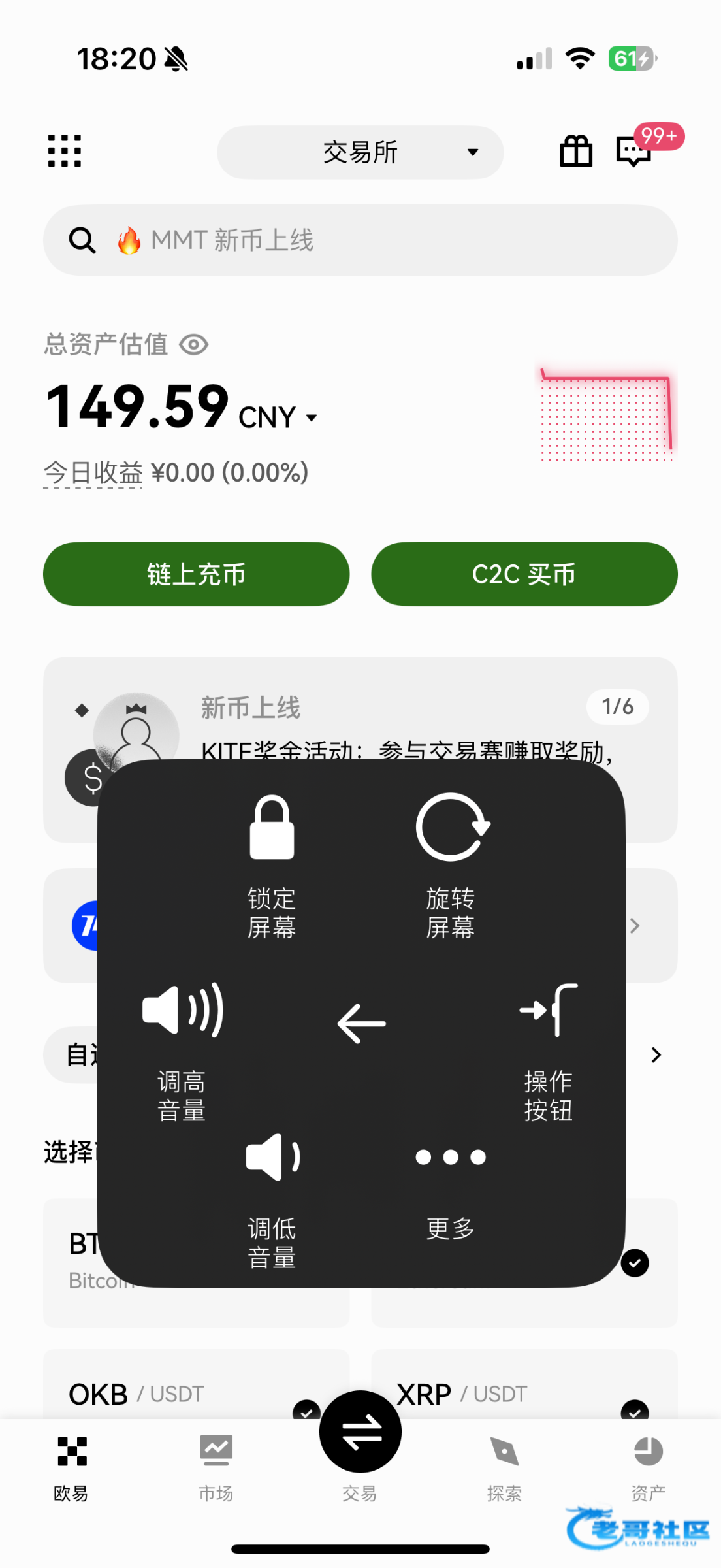Raise volume with 调高音量

[182, 1049]
